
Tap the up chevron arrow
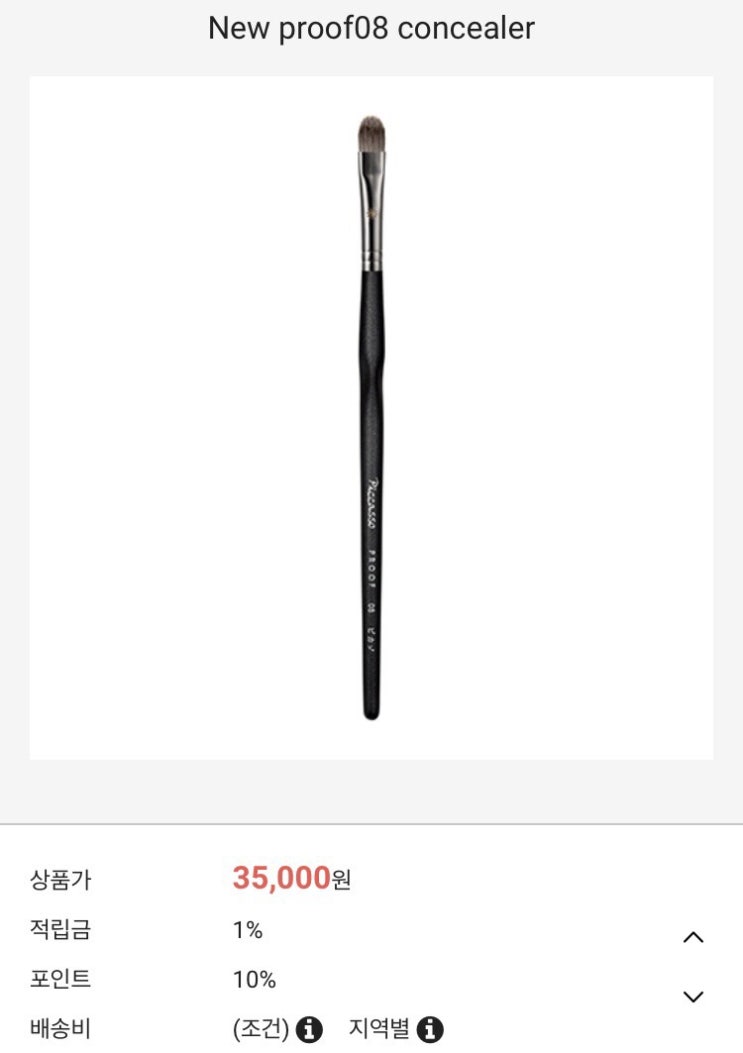pyautogui.click(x=693, y=937)
